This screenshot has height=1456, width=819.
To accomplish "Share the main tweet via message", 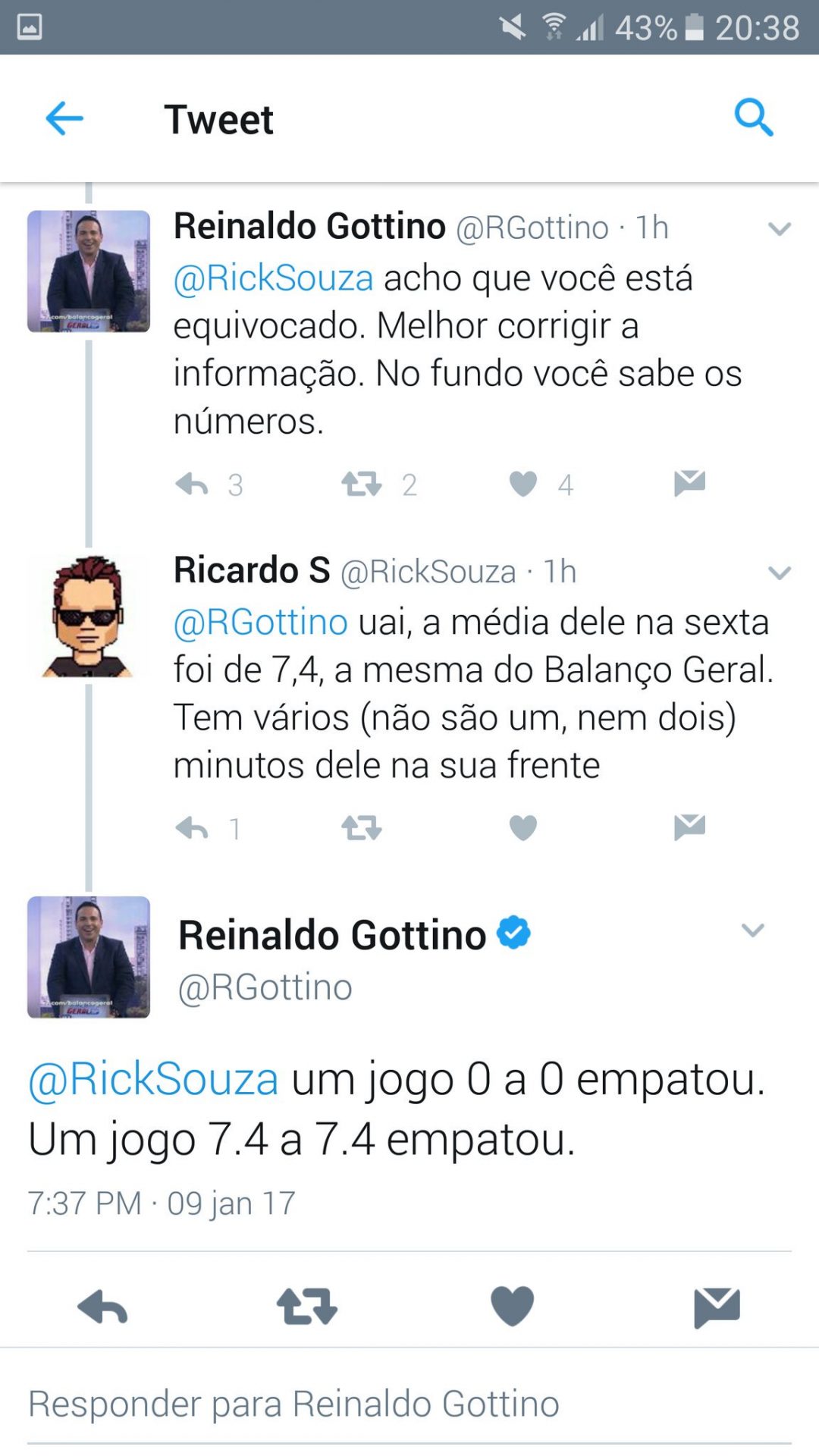I will click(x=717, y=1307).
